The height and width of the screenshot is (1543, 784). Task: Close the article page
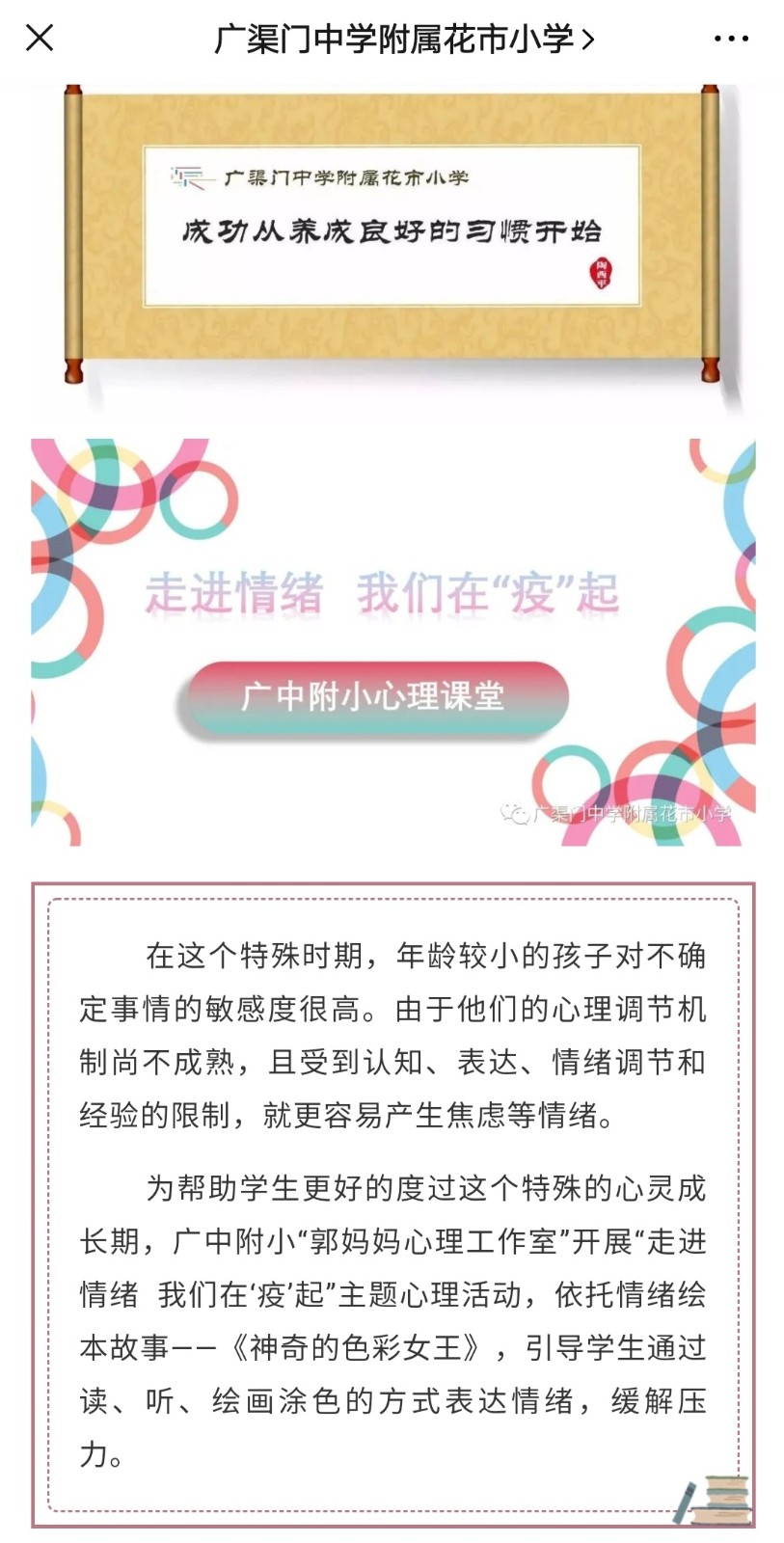40,39
